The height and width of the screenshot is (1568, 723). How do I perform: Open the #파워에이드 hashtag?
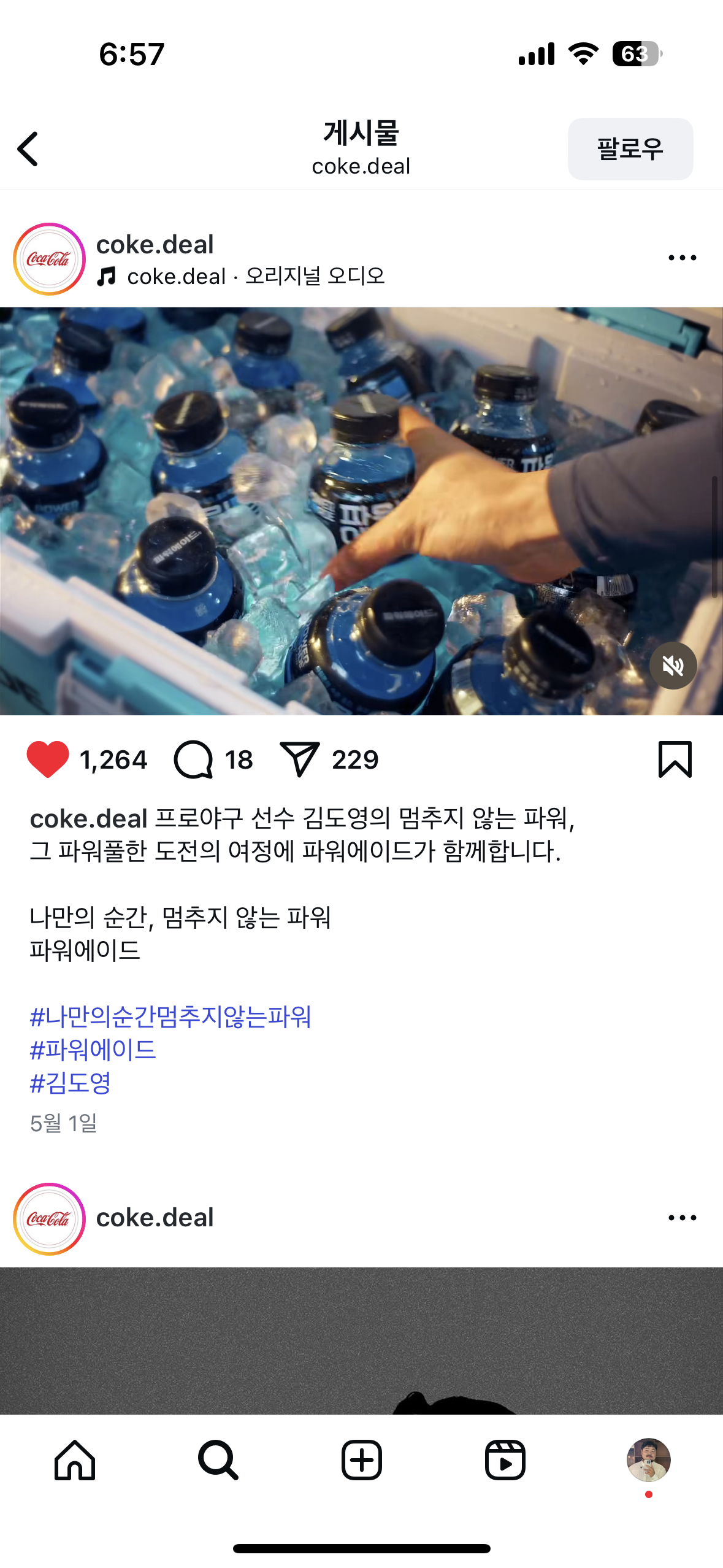pos(93,1050)
